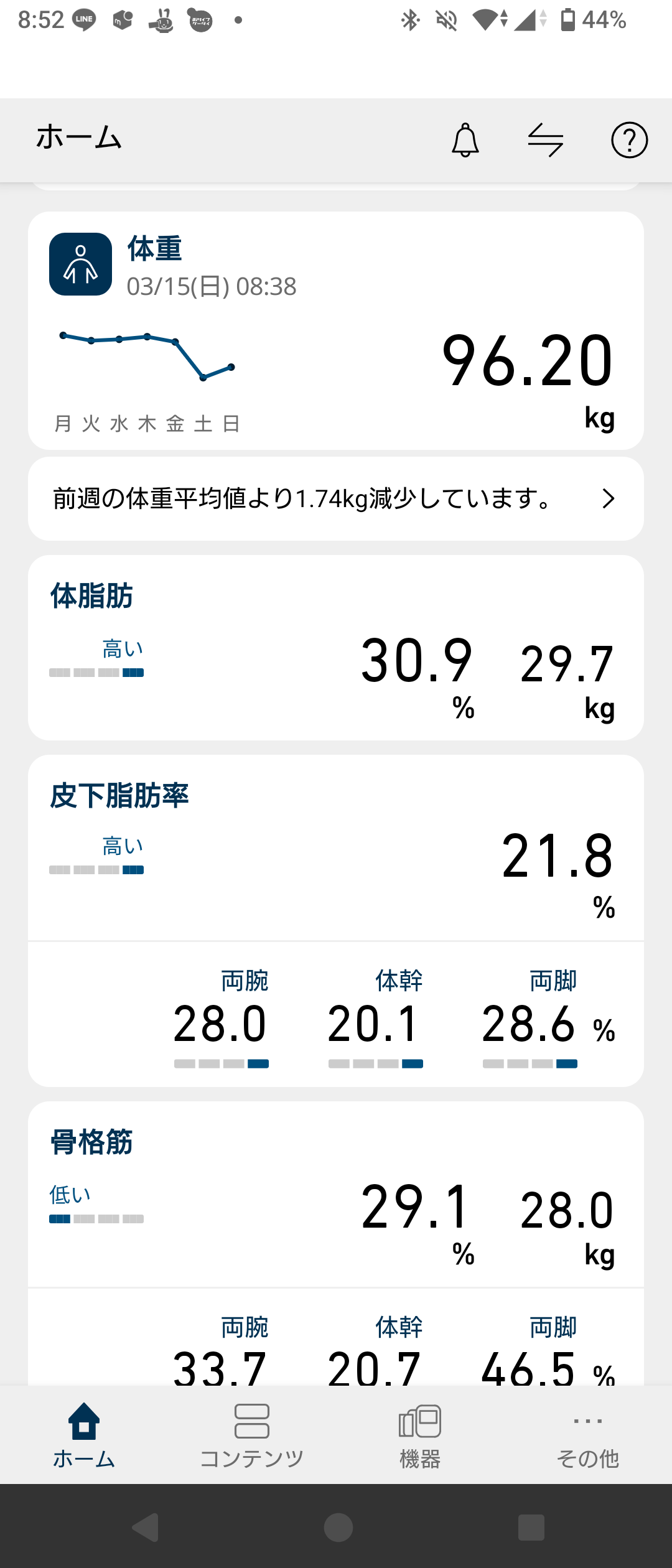Tap the 低い label on 骨格筋 card
672x1568 pixels.
[68, 1193]
